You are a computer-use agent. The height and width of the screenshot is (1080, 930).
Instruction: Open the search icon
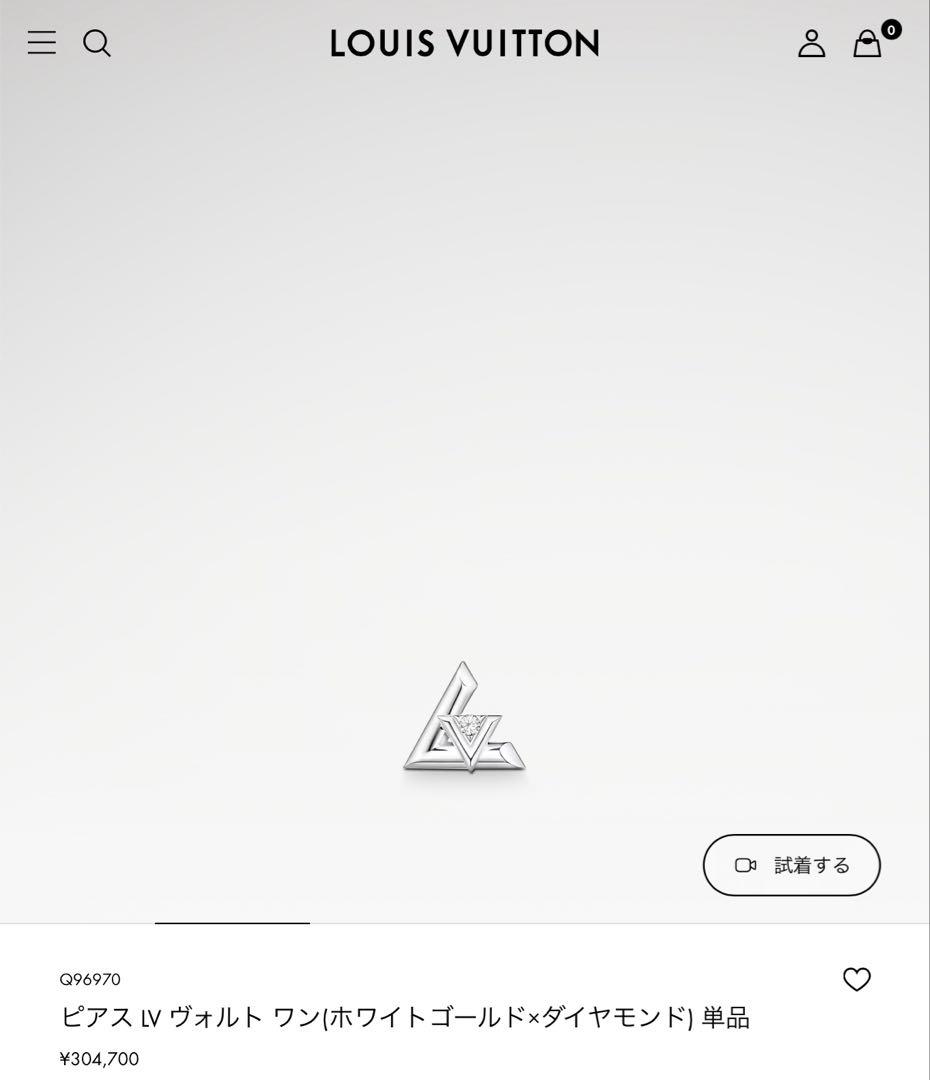click(97, 43)
